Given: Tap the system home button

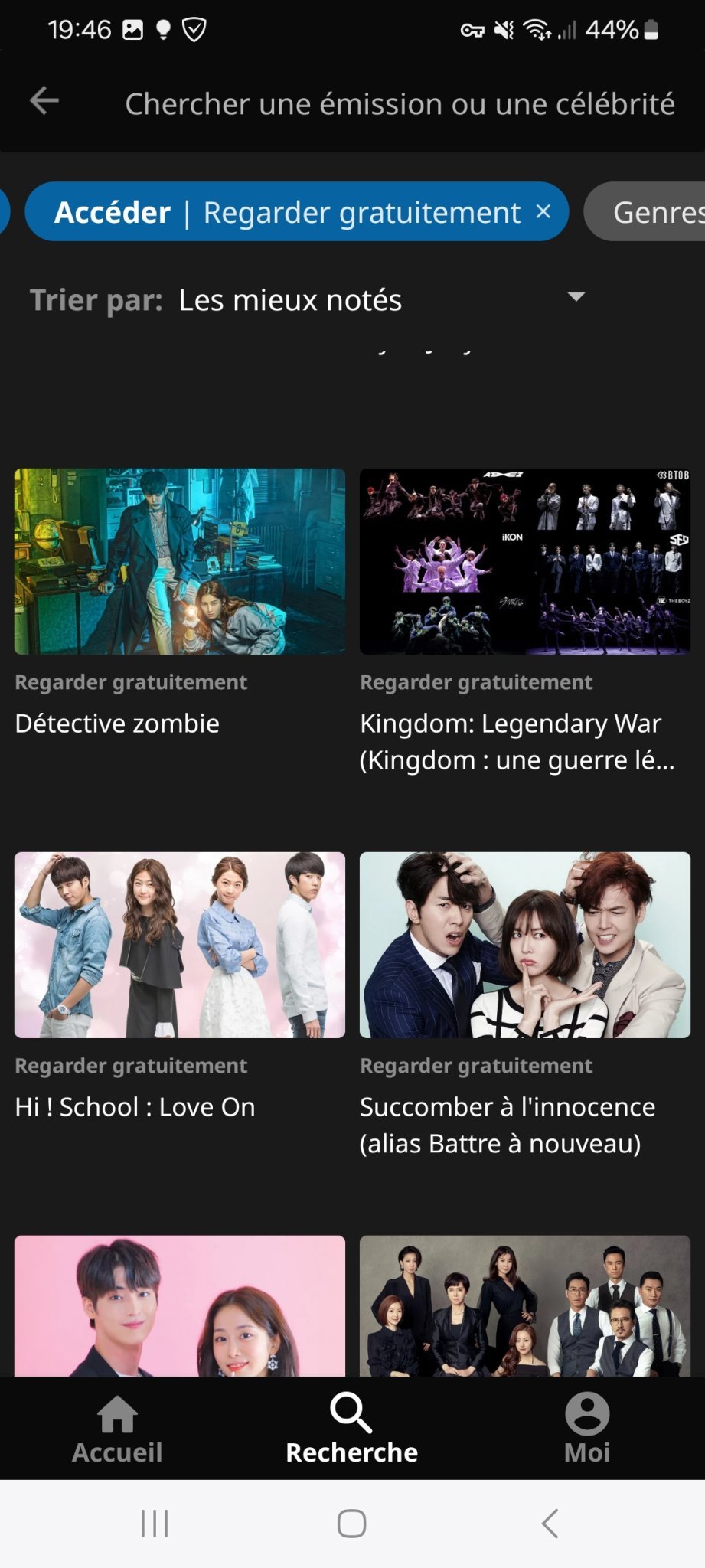Looking at the screenshot, I should pos(351,1523).
